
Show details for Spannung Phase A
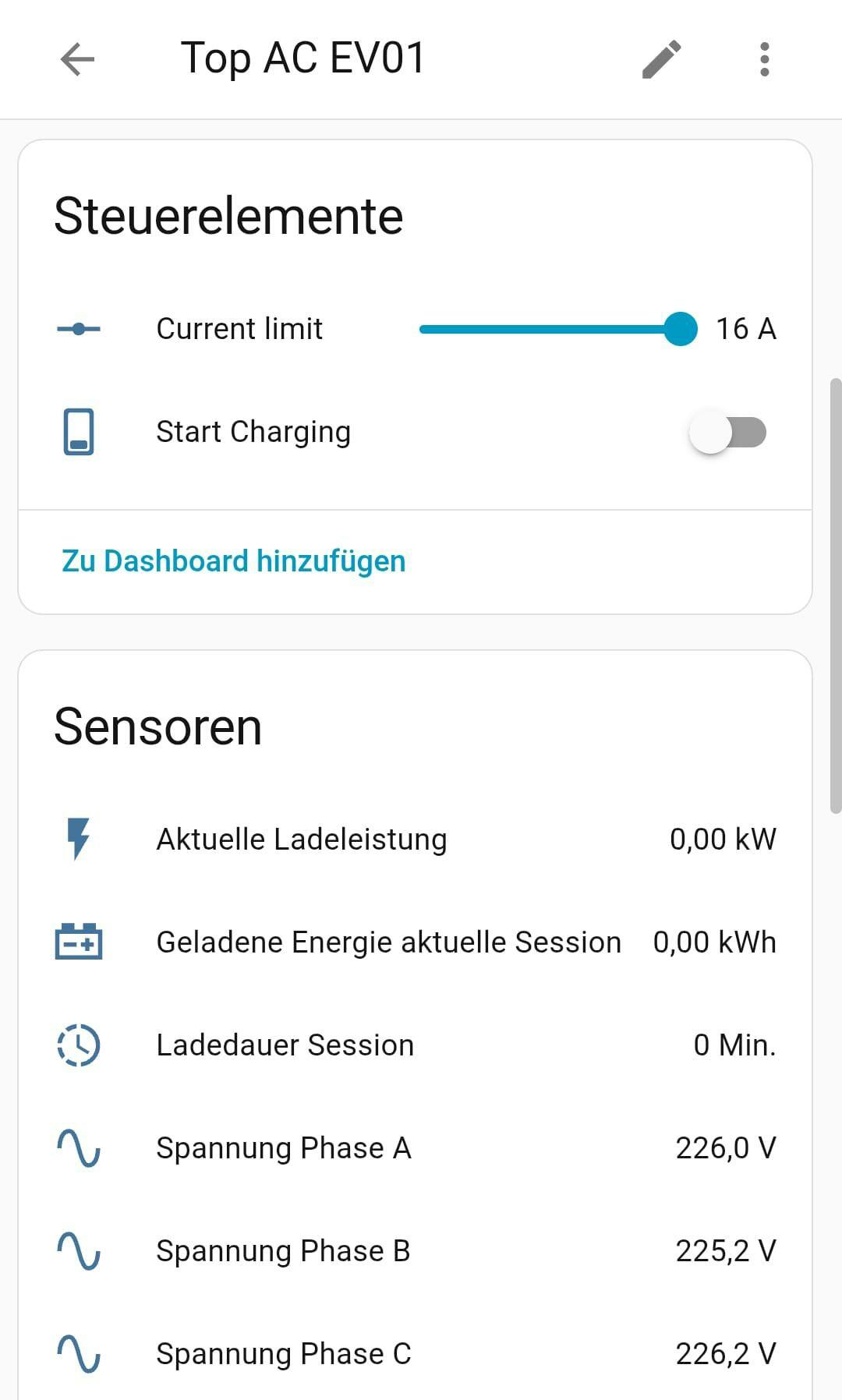pyautogui.click(x=283, y=1148)
